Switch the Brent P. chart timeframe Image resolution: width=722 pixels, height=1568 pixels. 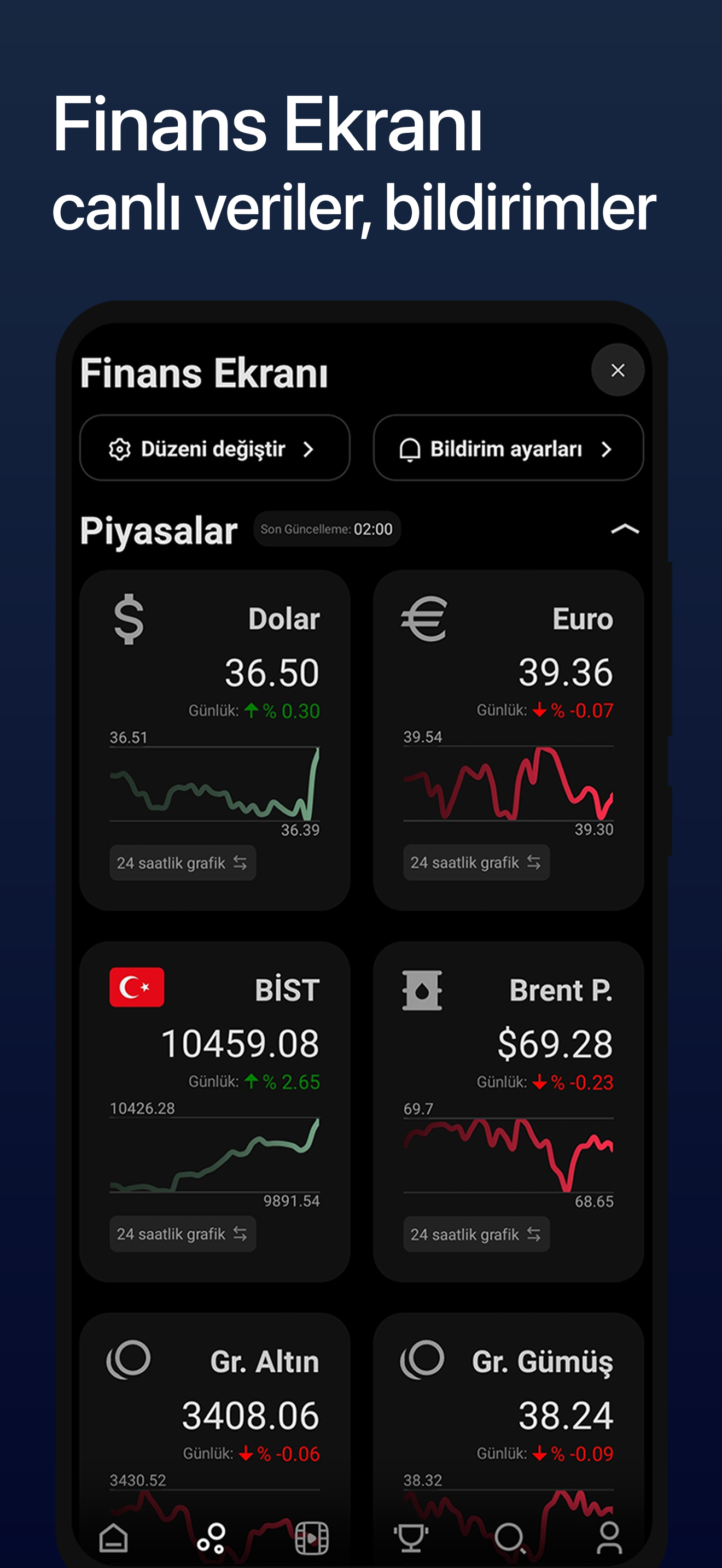coord(476,1234)
